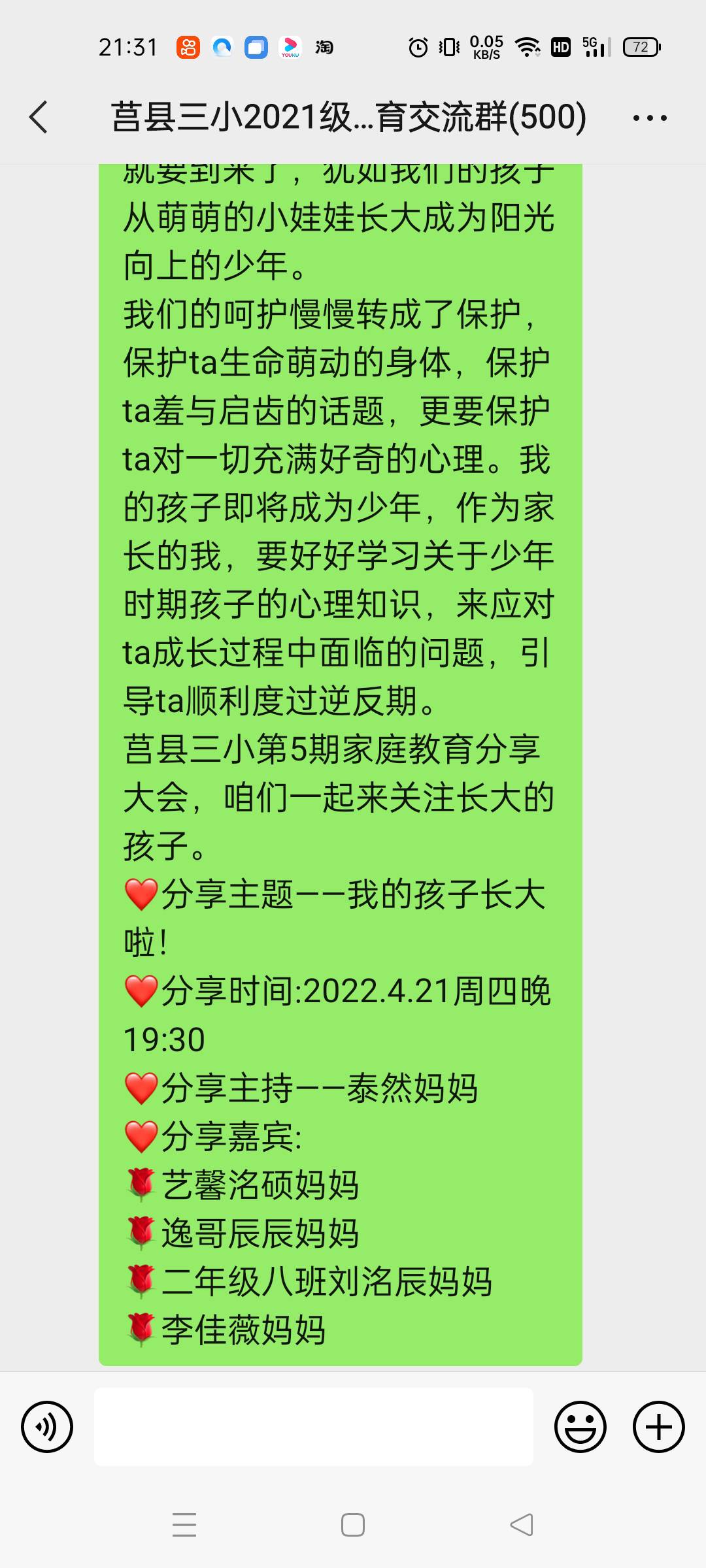Tap the HD call indicator
Viewport: 706px width, 1568px height.
(560, 46)
